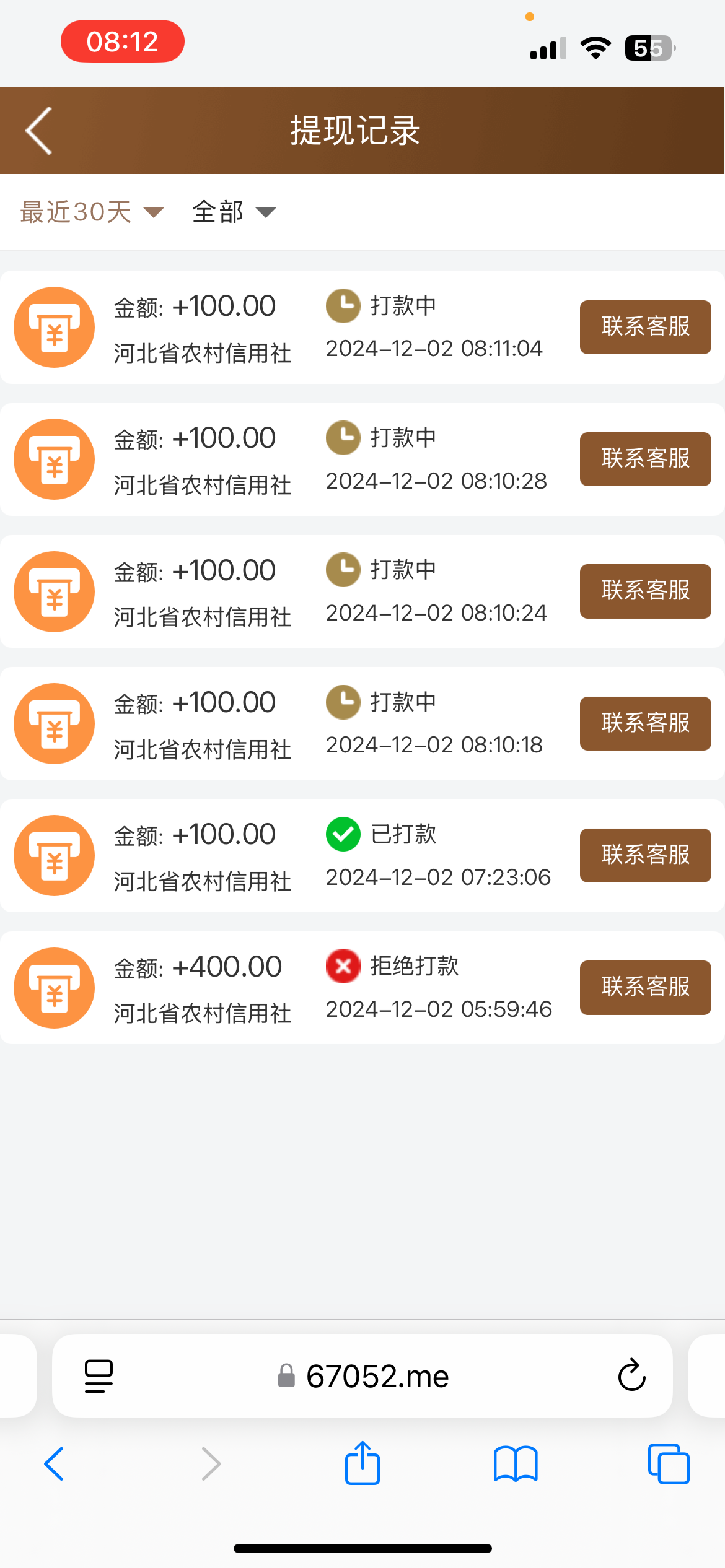
Task: Open Safari bookmarks
Action: point(516,1464)
